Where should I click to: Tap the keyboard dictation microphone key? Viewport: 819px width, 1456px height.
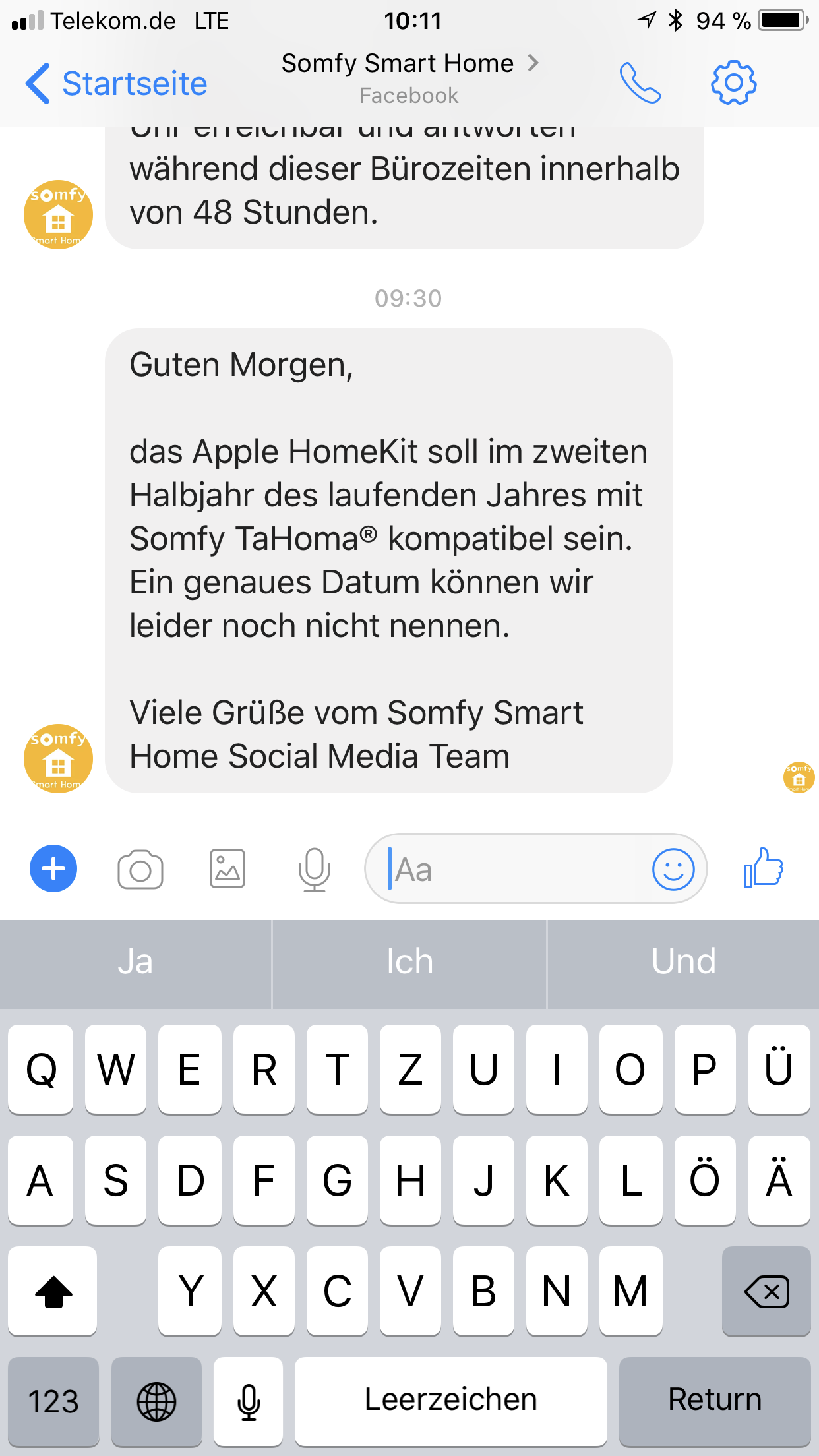(249, 1401)
